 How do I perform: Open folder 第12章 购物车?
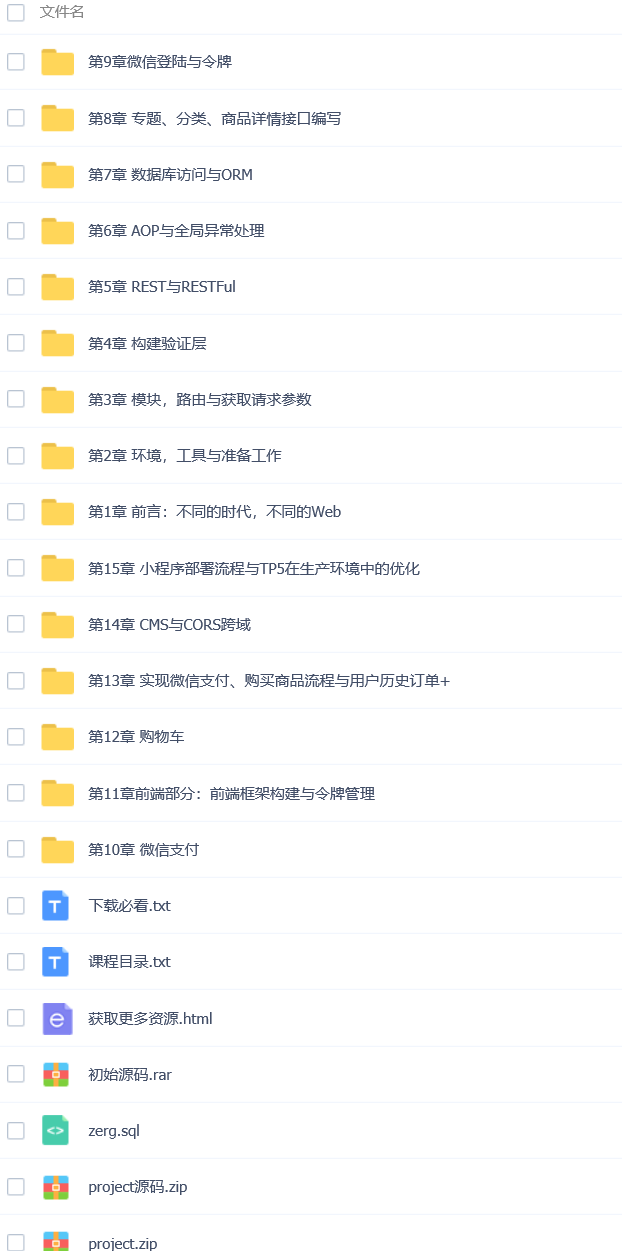[x=136, y=736]
